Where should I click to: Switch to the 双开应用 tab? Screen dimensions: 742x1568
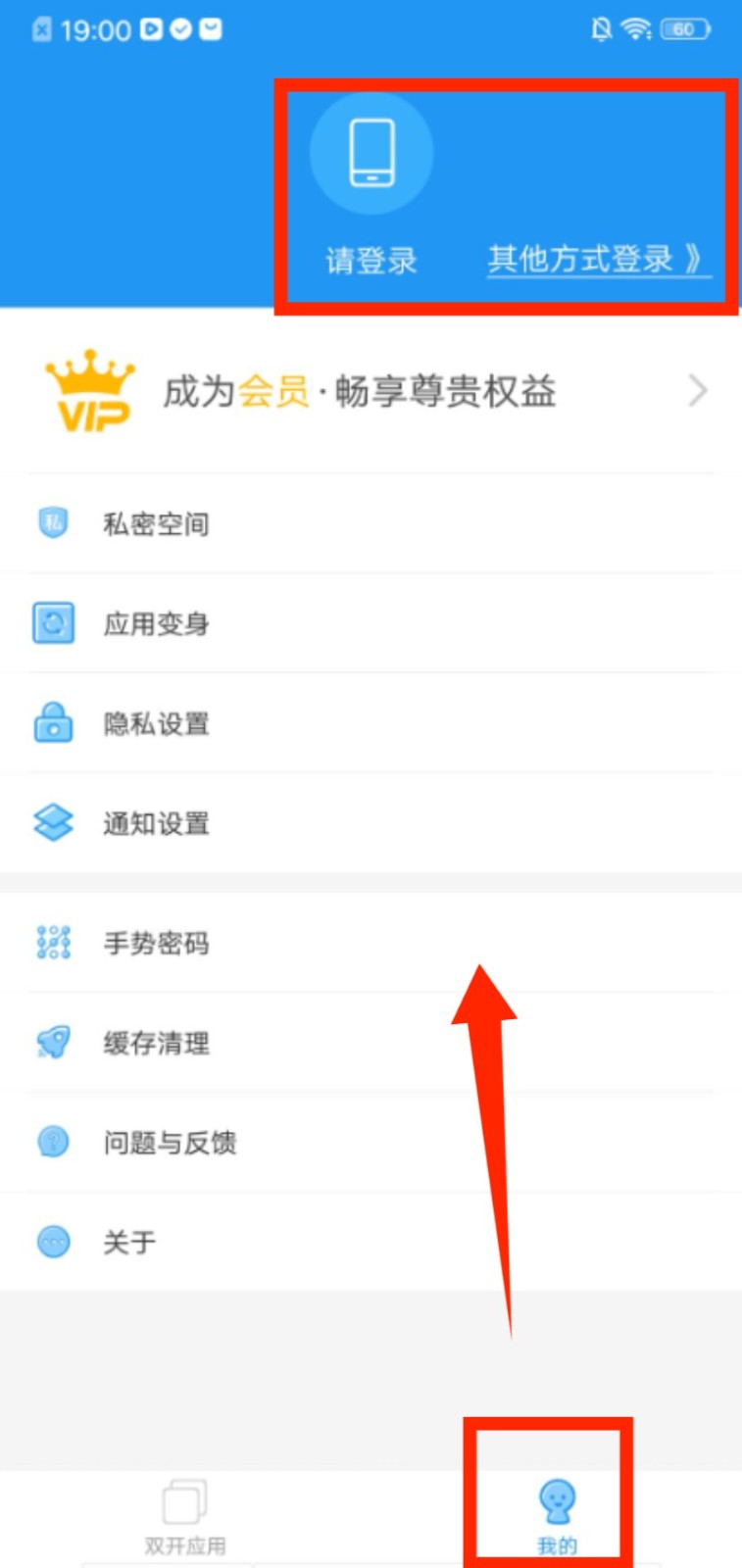pyautogui.click(x=185, y=1515)
